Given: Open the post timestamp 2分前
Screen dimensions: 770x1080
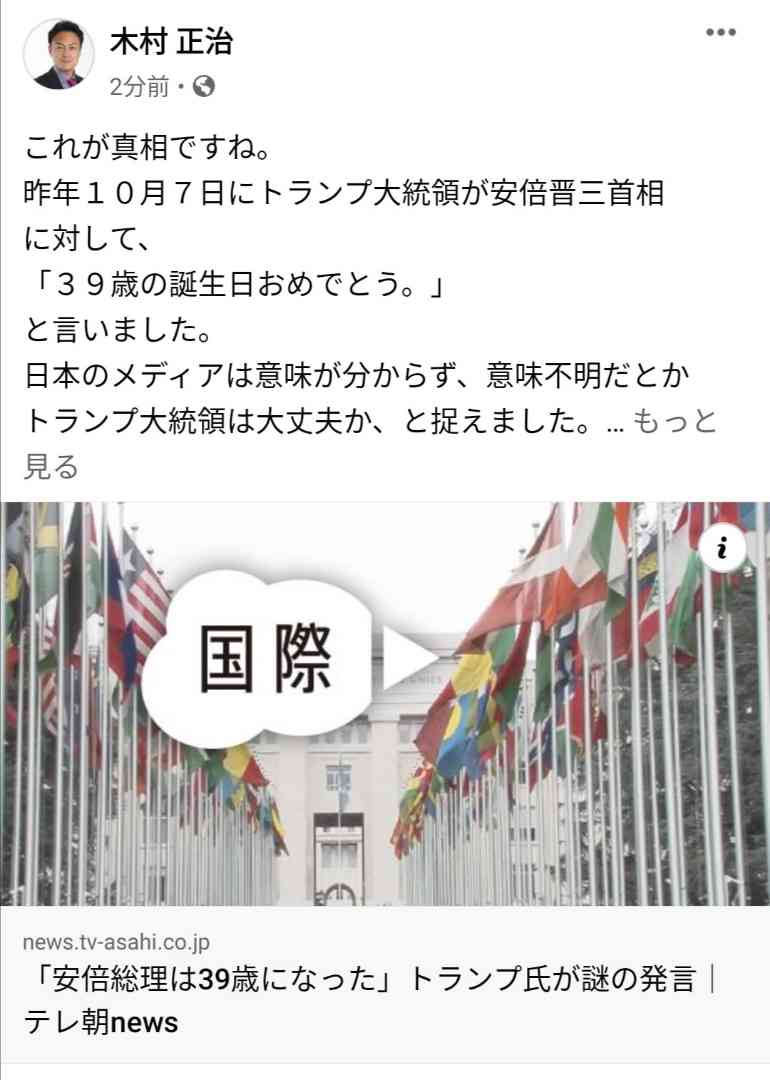Looking at the screenshot, I should point(139,87).
